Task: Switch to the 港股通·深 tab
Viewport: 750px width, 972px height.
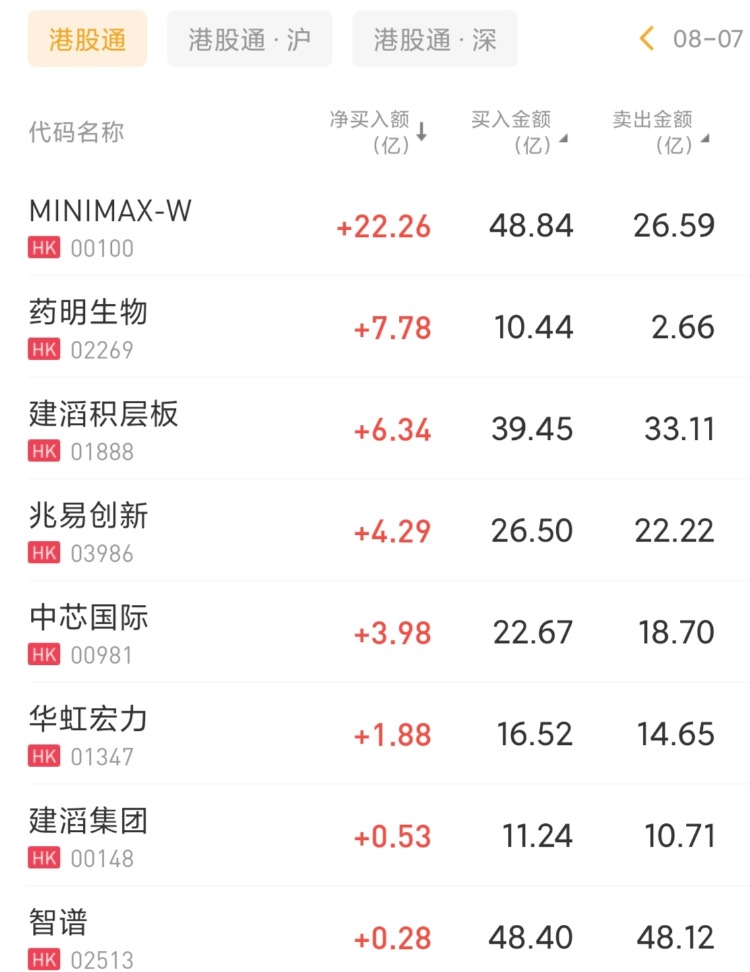Action: tap(435, 39)
